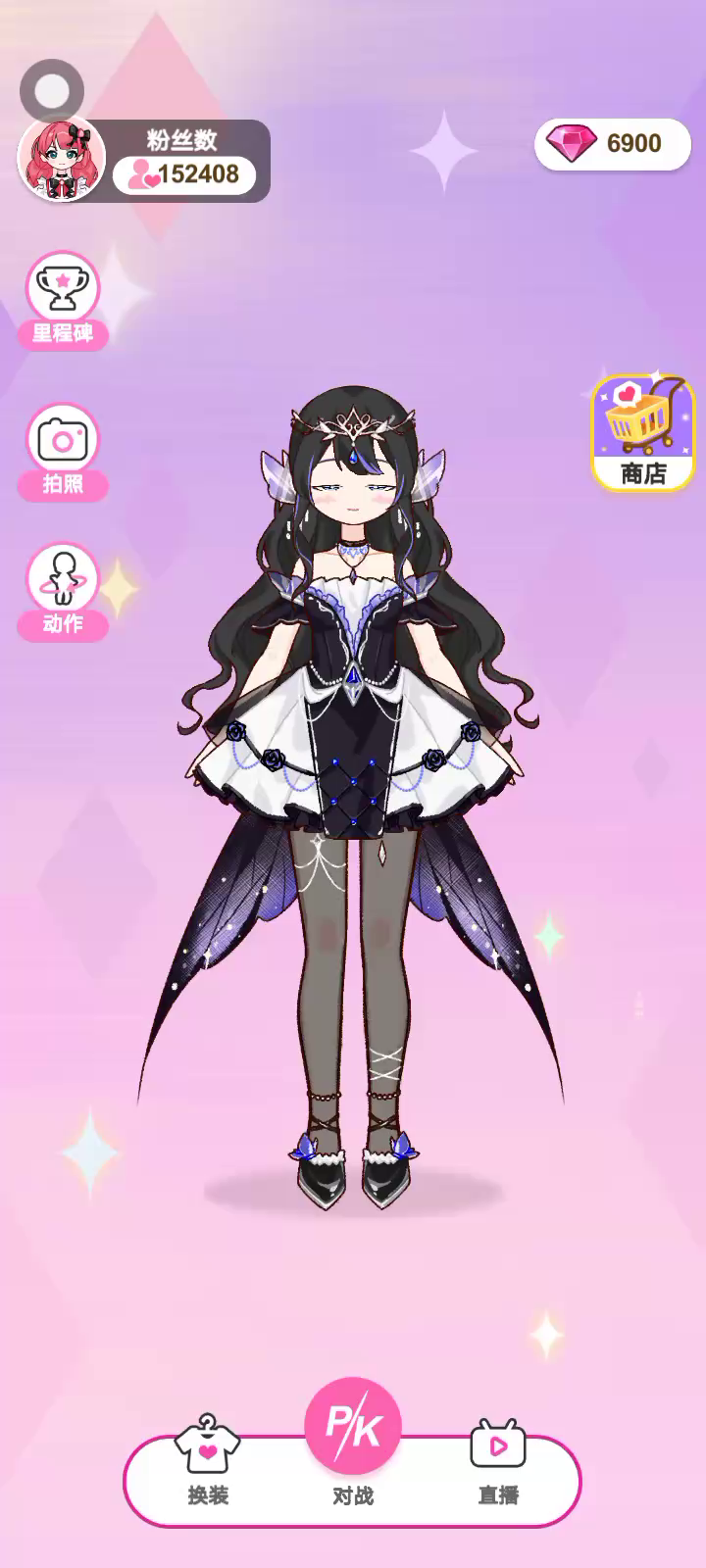
Task: Switch to the 换装 dress-up tab
Action: click(208, 1460)
